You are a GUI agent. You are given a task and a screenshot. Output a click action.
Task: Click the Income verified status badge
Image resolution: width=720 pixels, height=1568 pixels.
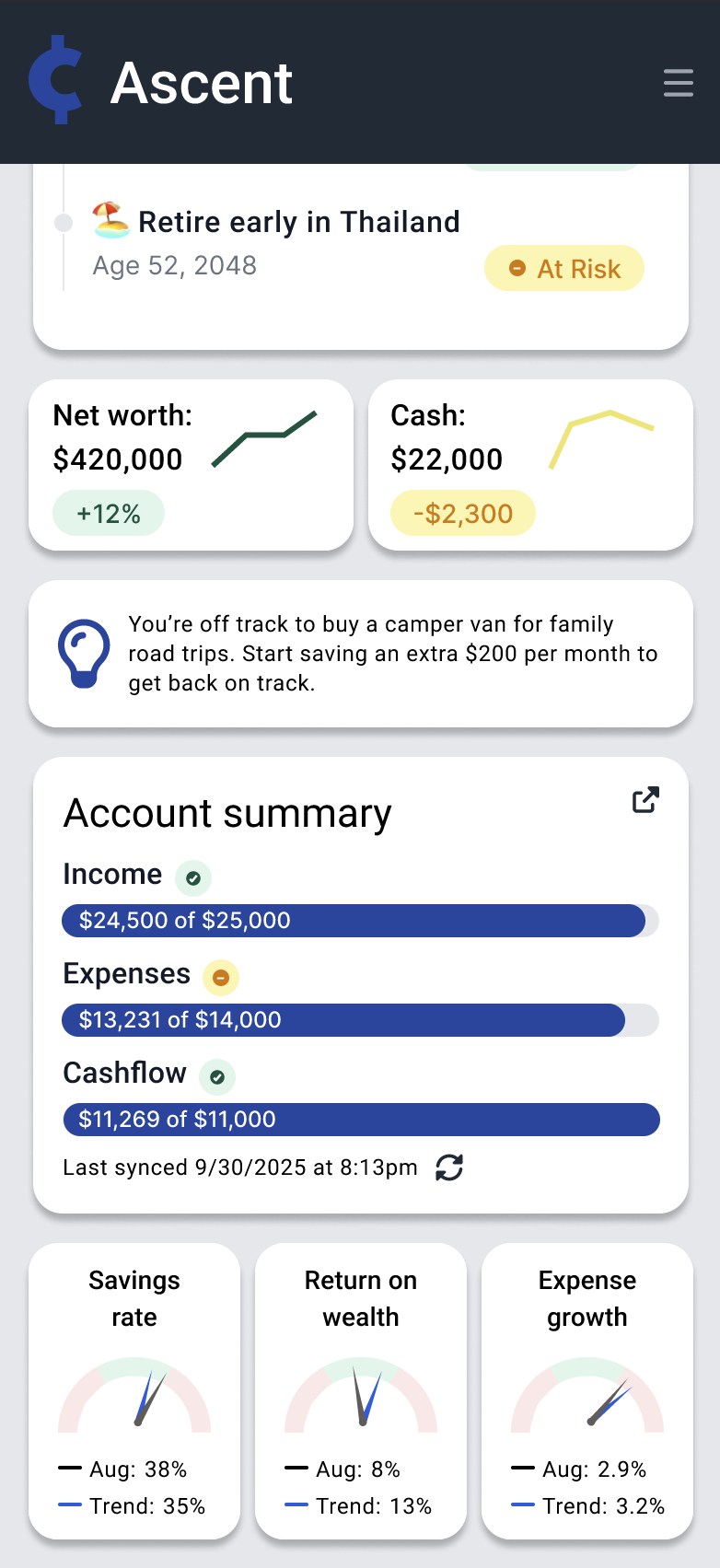coord(192,878)
